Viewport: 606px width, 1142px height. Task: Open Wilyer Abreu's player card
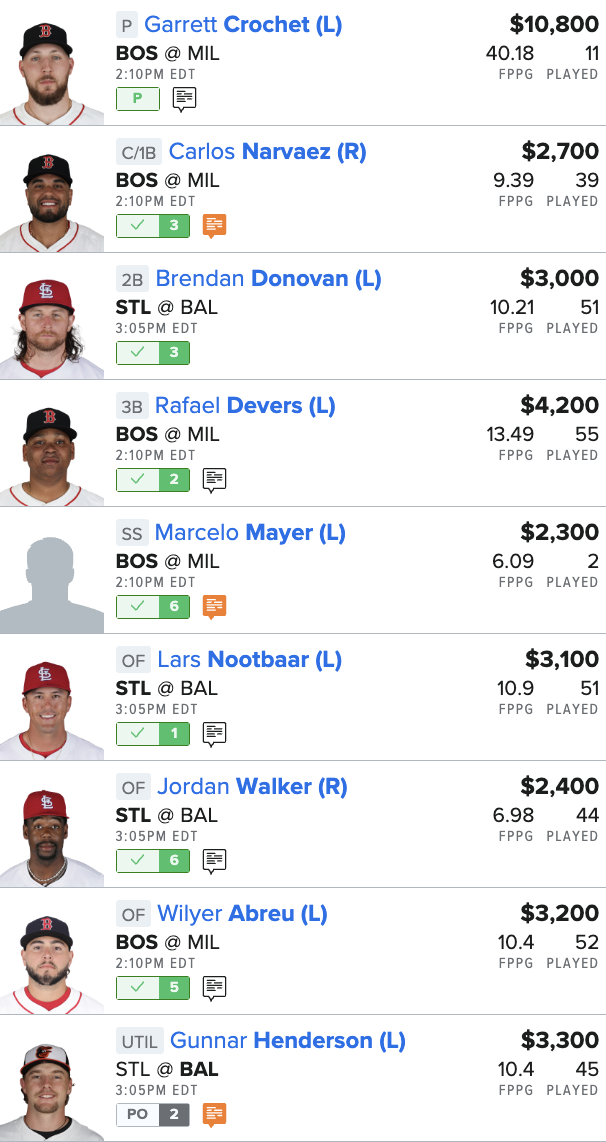[x=242, y=914]
